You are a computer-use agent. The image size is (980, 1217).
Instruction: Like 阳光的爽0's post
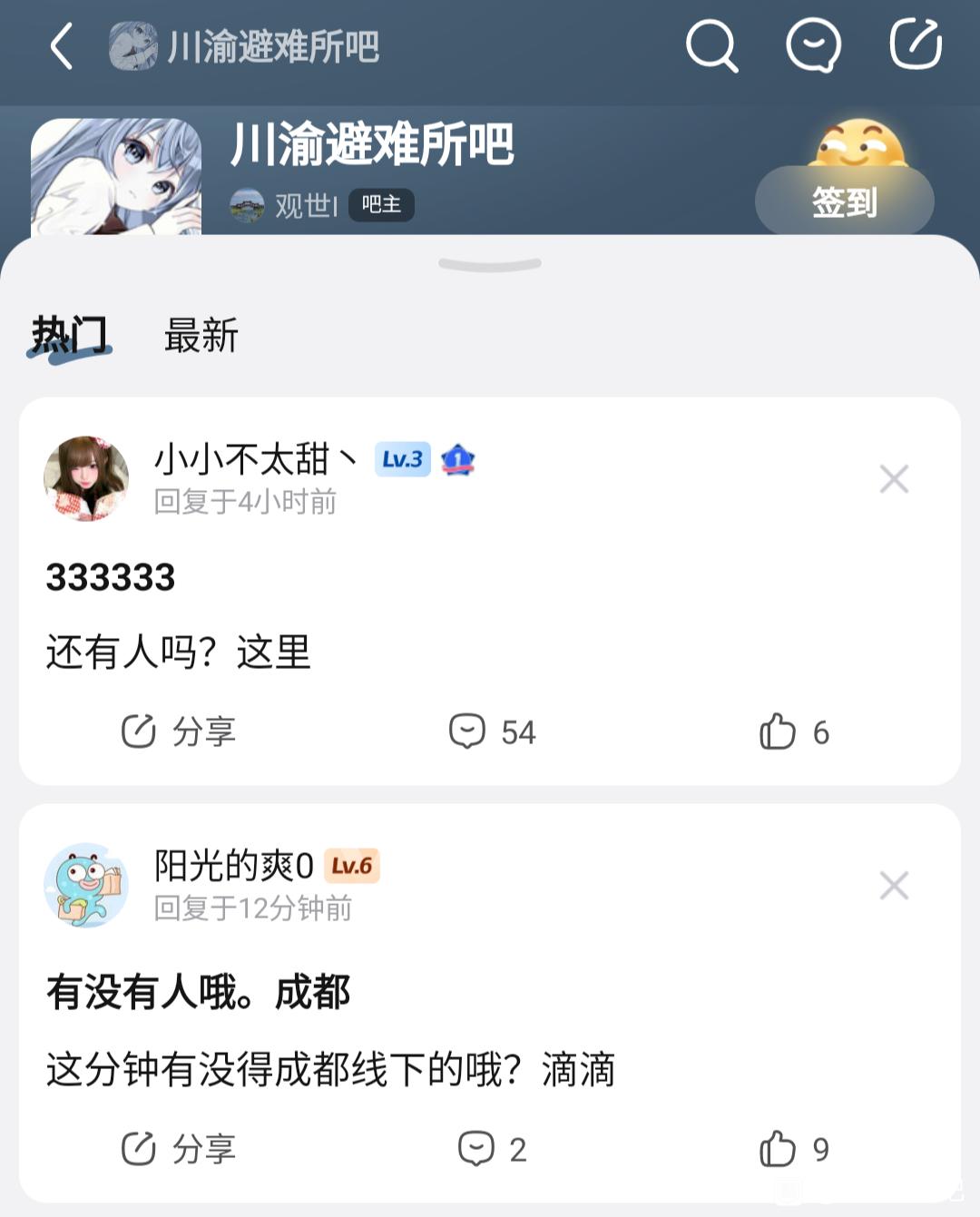[x=794, y=1149]
